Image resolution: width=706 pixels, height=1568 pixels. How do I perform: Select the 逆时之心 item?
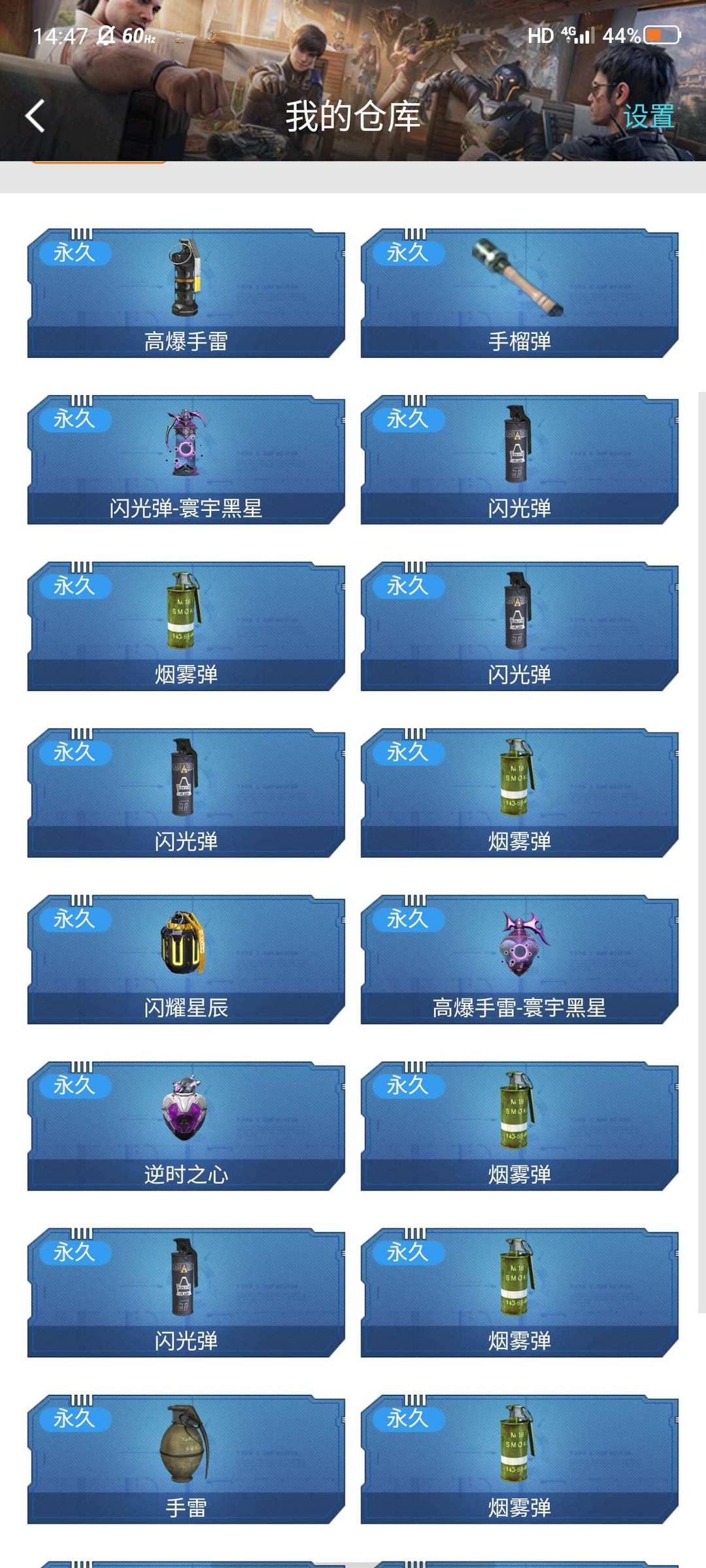(186, 1126)
